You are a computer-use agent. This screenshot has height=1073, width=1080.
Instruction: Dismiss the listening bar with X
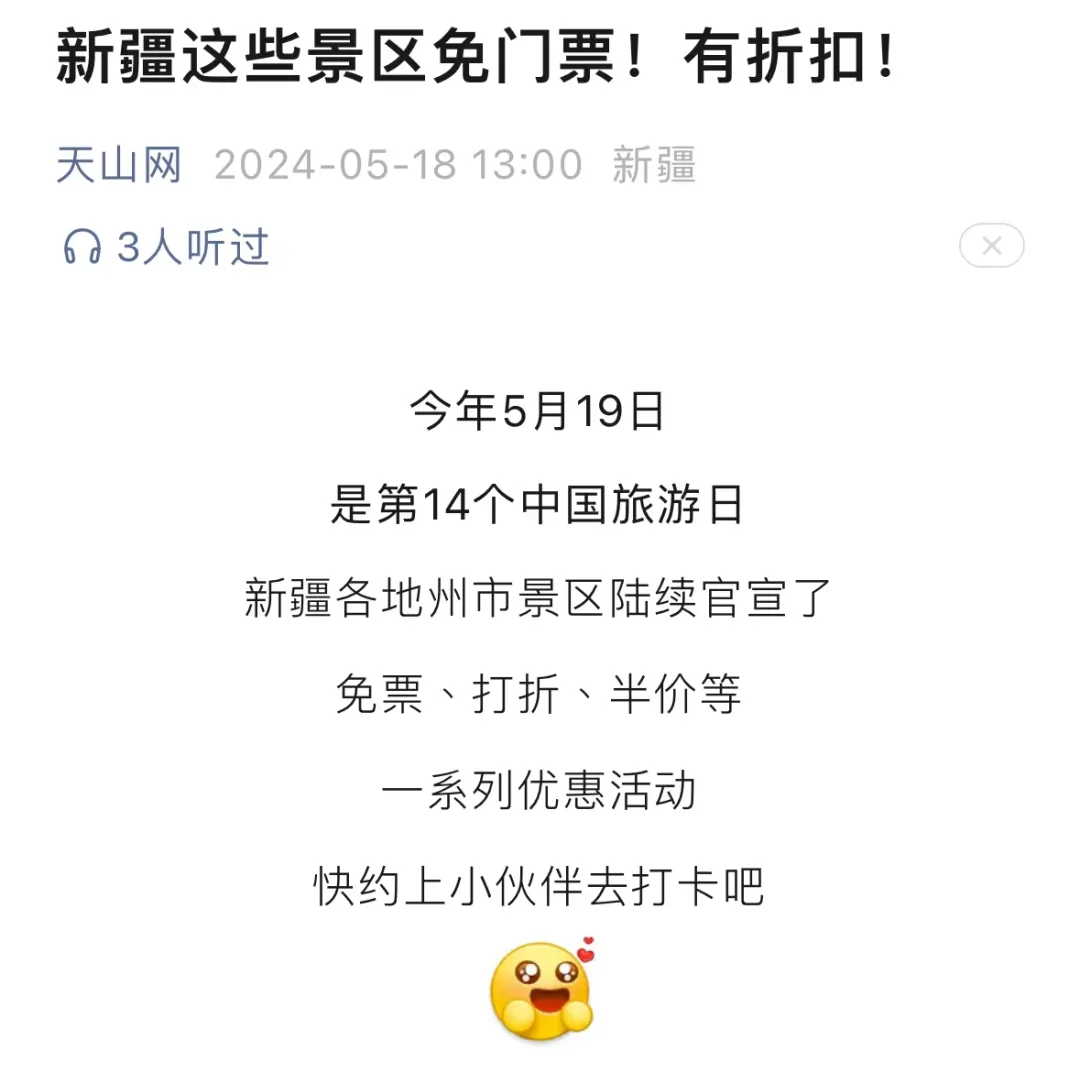[x=991, y=246]
